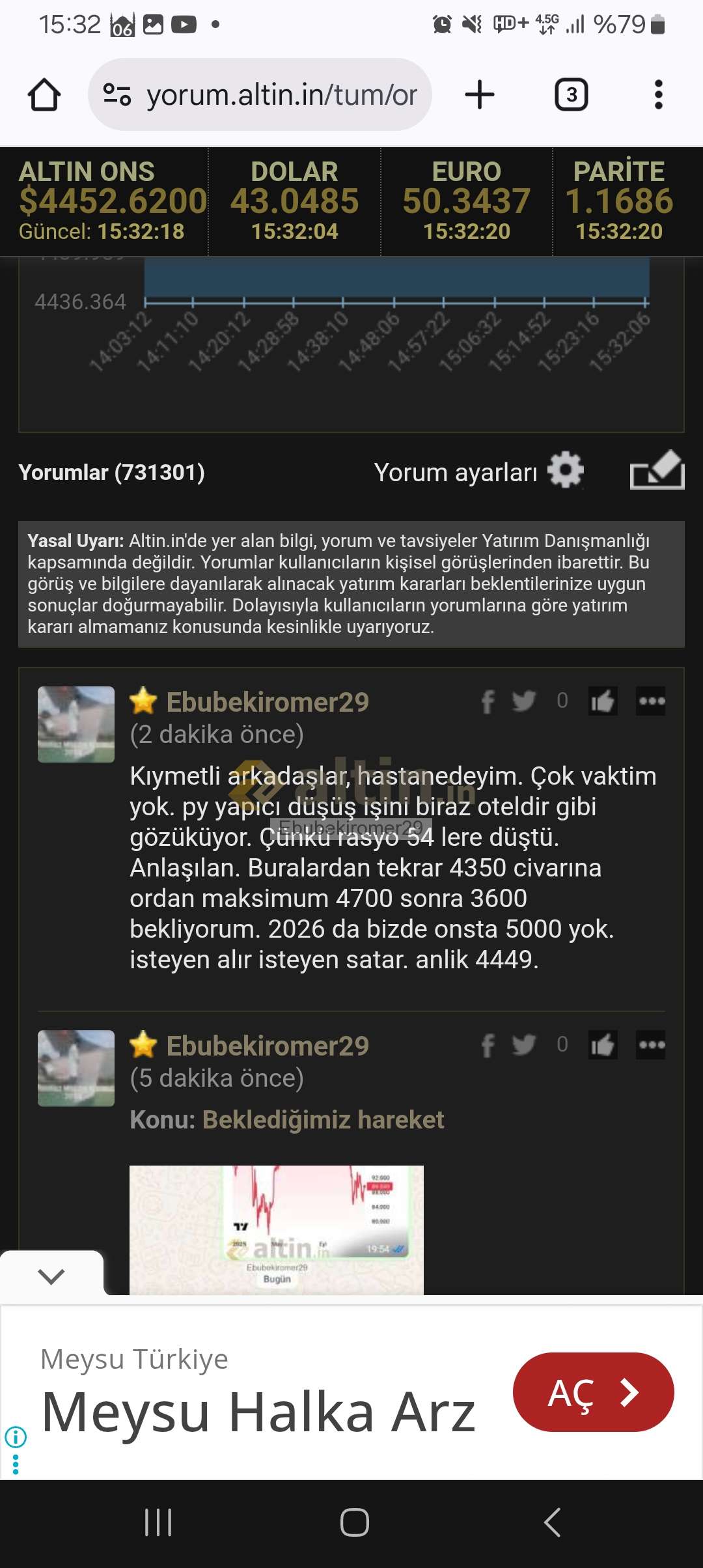
Task: Open a new browser tab
Action: [480, 95]
